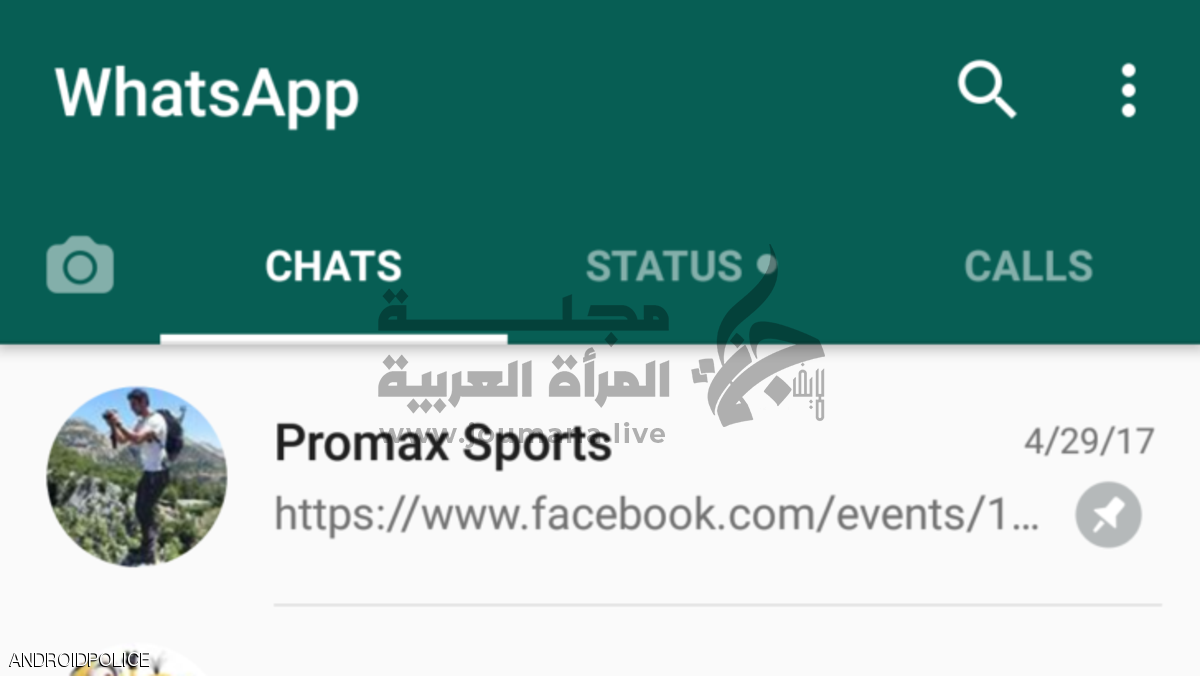Image resolution: width=1200 pixels, height=676 pixels.
Task: View Promax Sports profile photo
Action: tap(137, 476)
